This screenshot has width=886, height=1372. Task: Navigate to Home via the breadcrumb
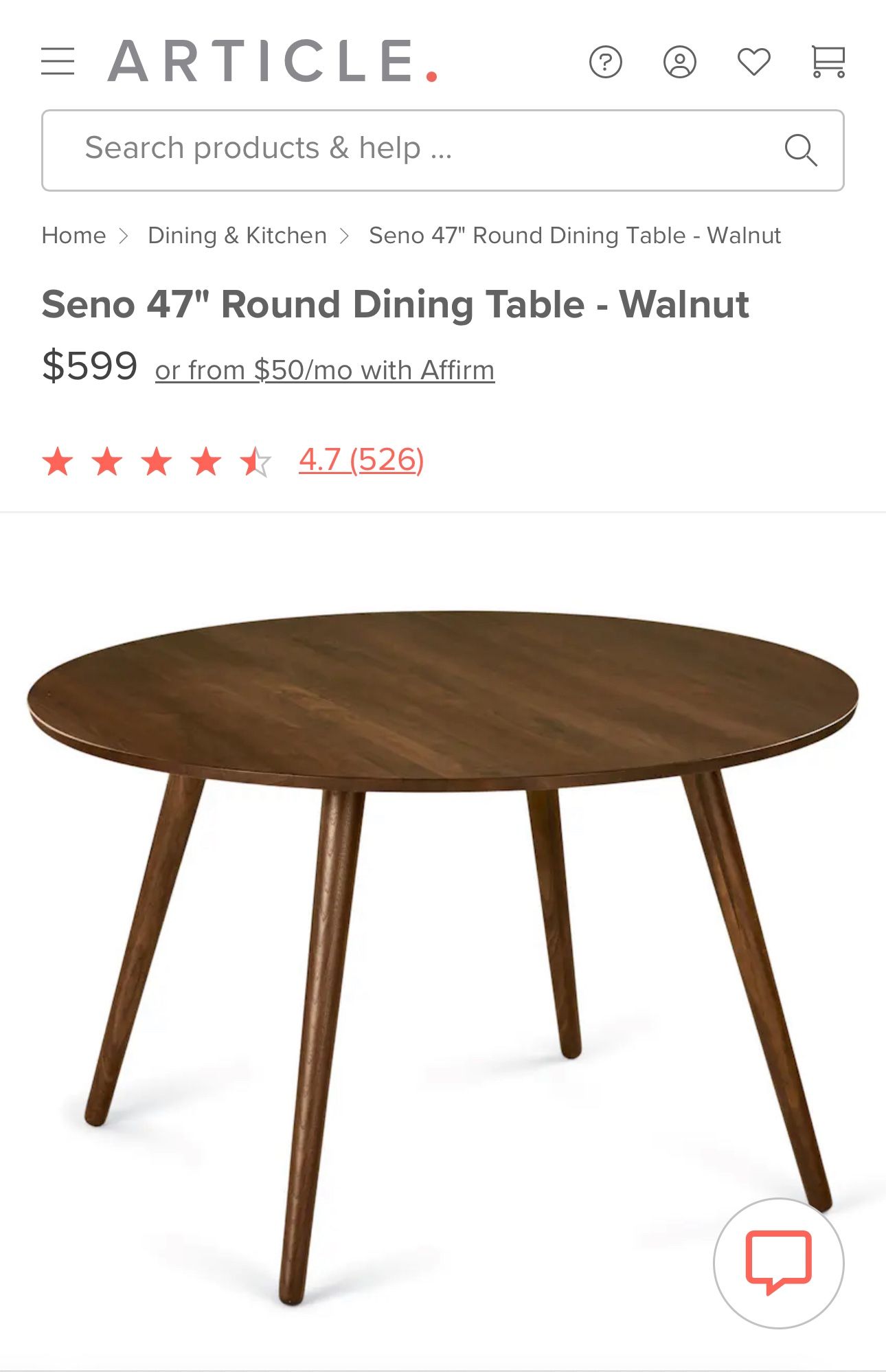pyautogui.click(x=73, y=235)
